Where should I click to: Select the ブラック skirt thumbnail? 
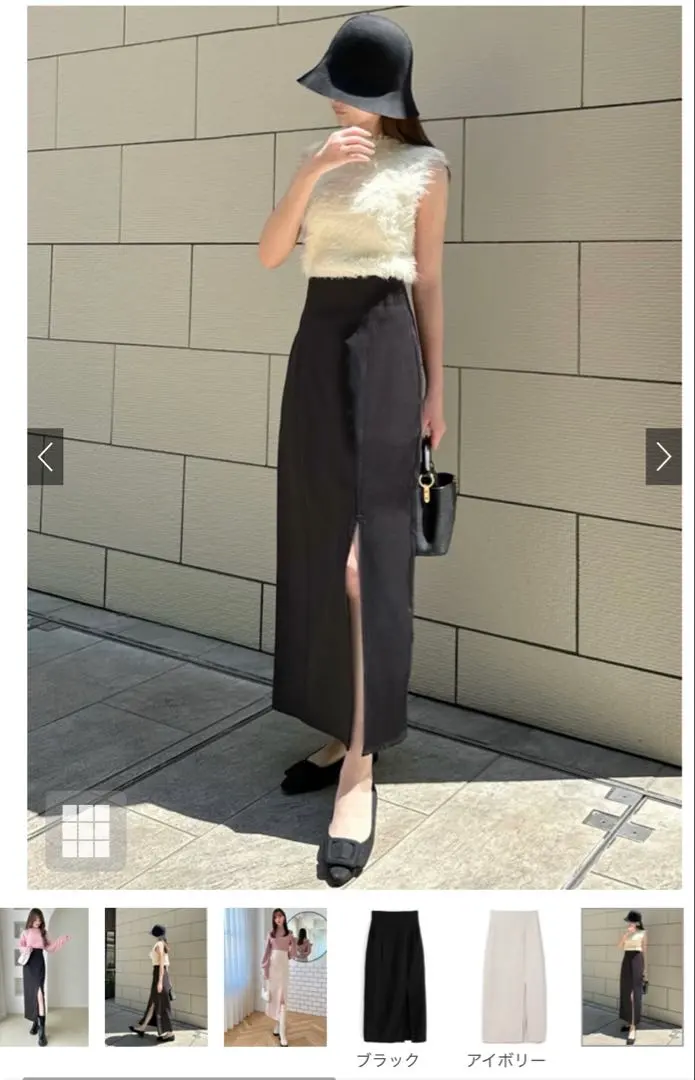[394, 976]
